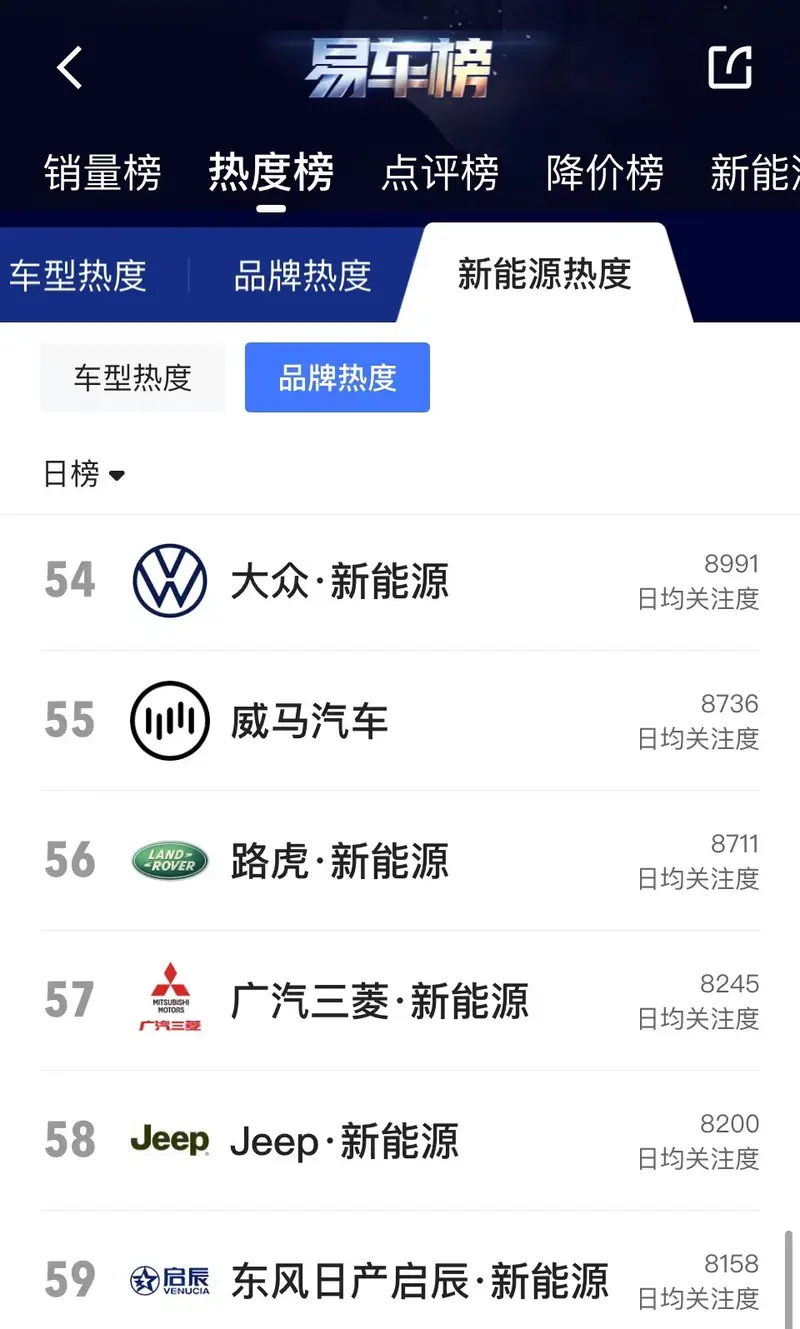
Task: Go back using the top-left arrow
Action: 69,68
